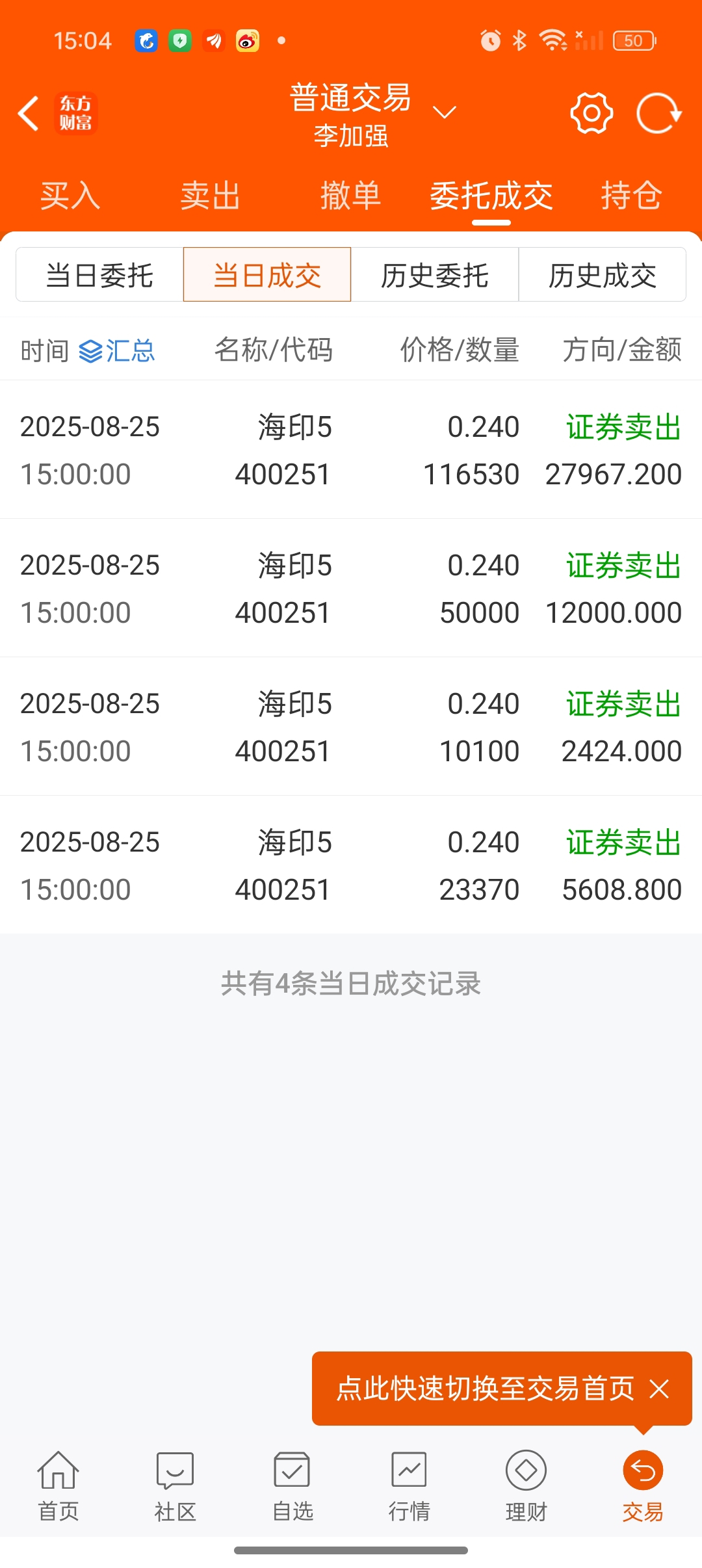Open the 海印5 trade of 50000 shares
Image resolution: width=702 pixels, height=1568 pixels.
(351, 588)
